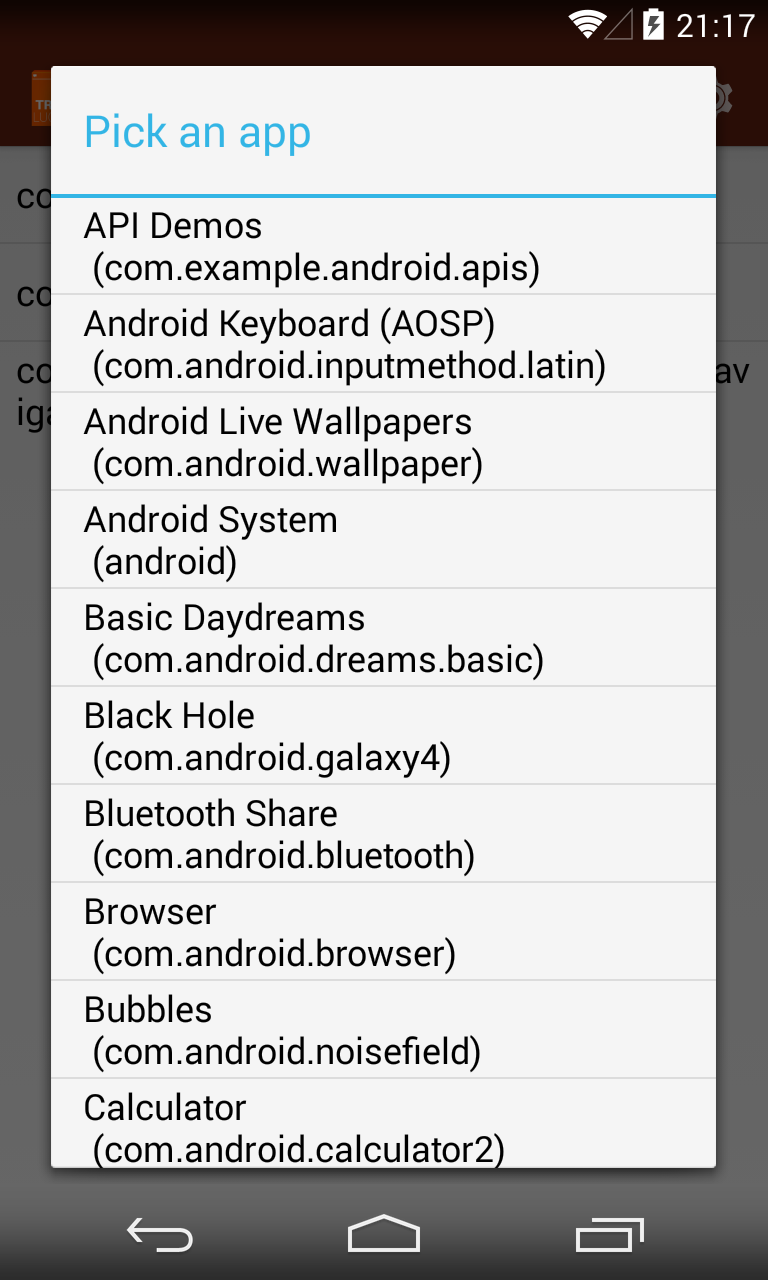Tap the system back button

click(160, 1236)
